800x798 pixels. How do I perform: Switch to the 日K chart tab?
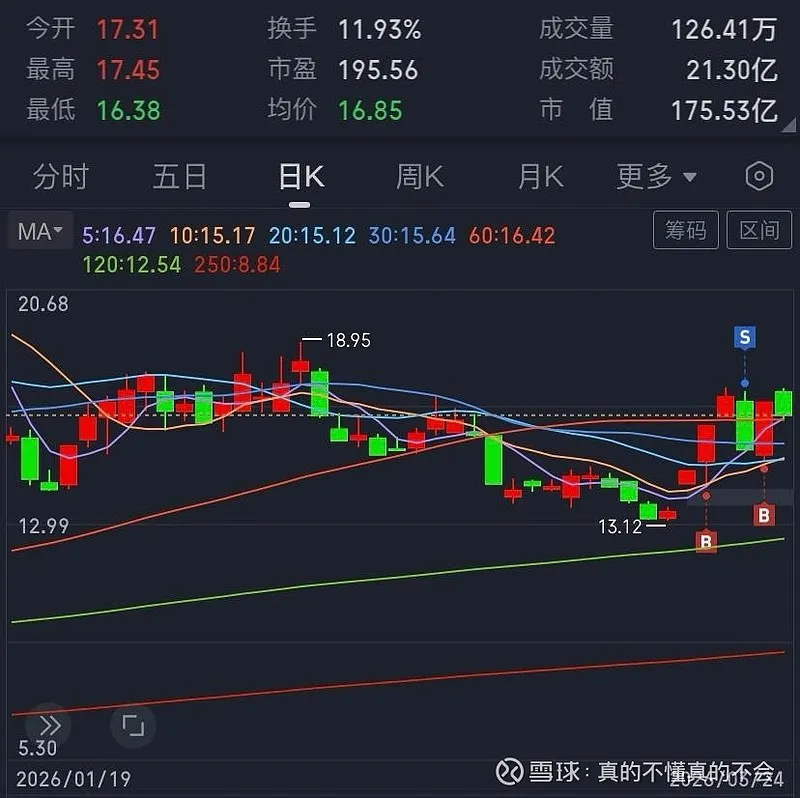(x=300, y=178)
